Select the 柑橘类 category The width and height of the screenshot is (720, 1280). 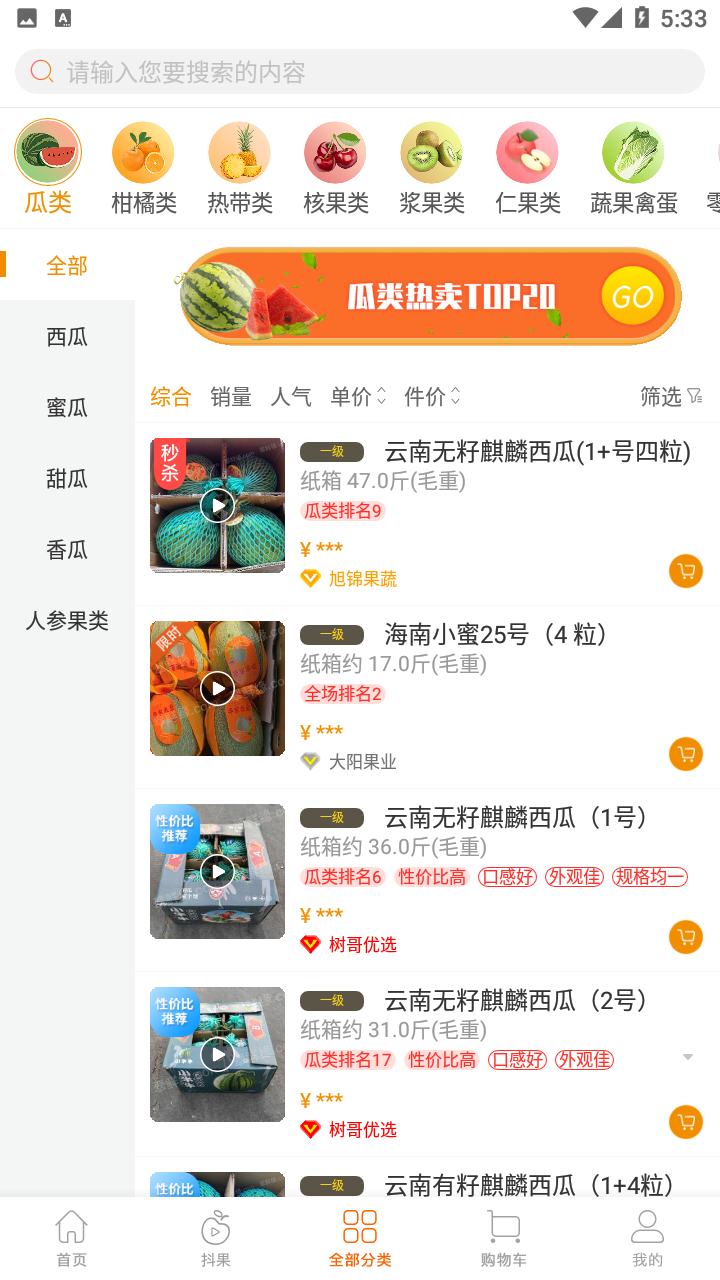144,168
